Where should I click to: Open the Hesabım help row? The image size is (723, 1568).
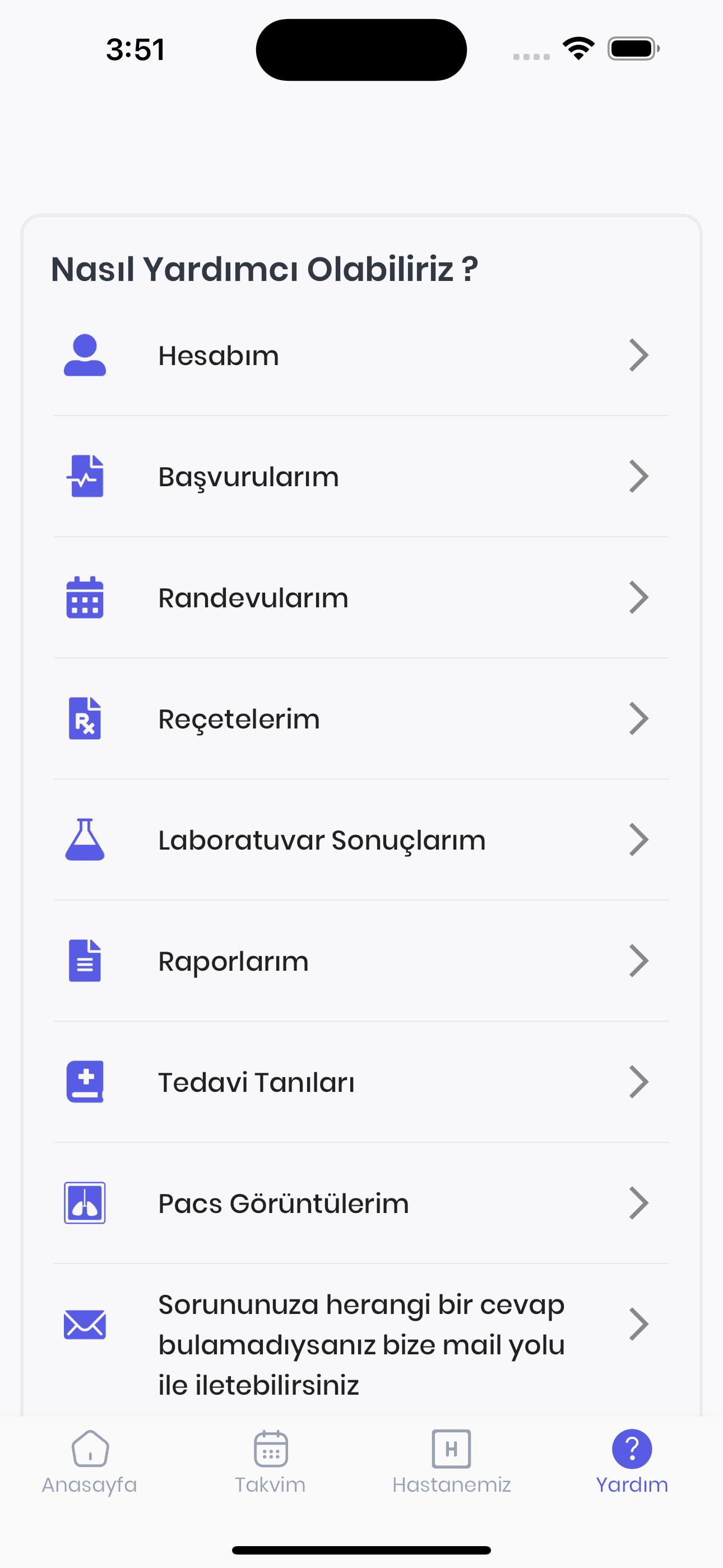tap(361, 356)
